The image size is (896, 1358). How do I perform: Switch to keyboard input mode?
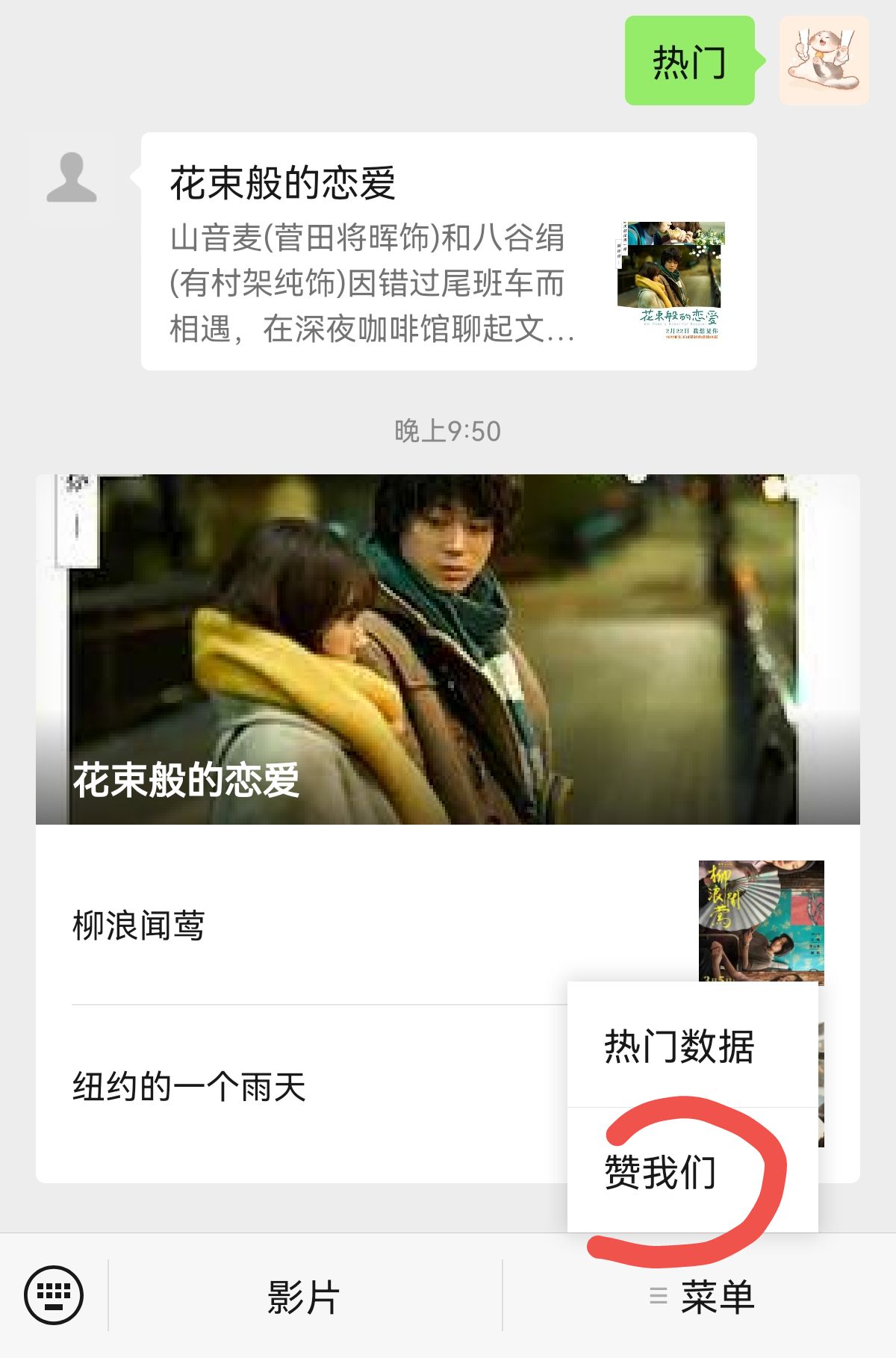pos(54,1295)
